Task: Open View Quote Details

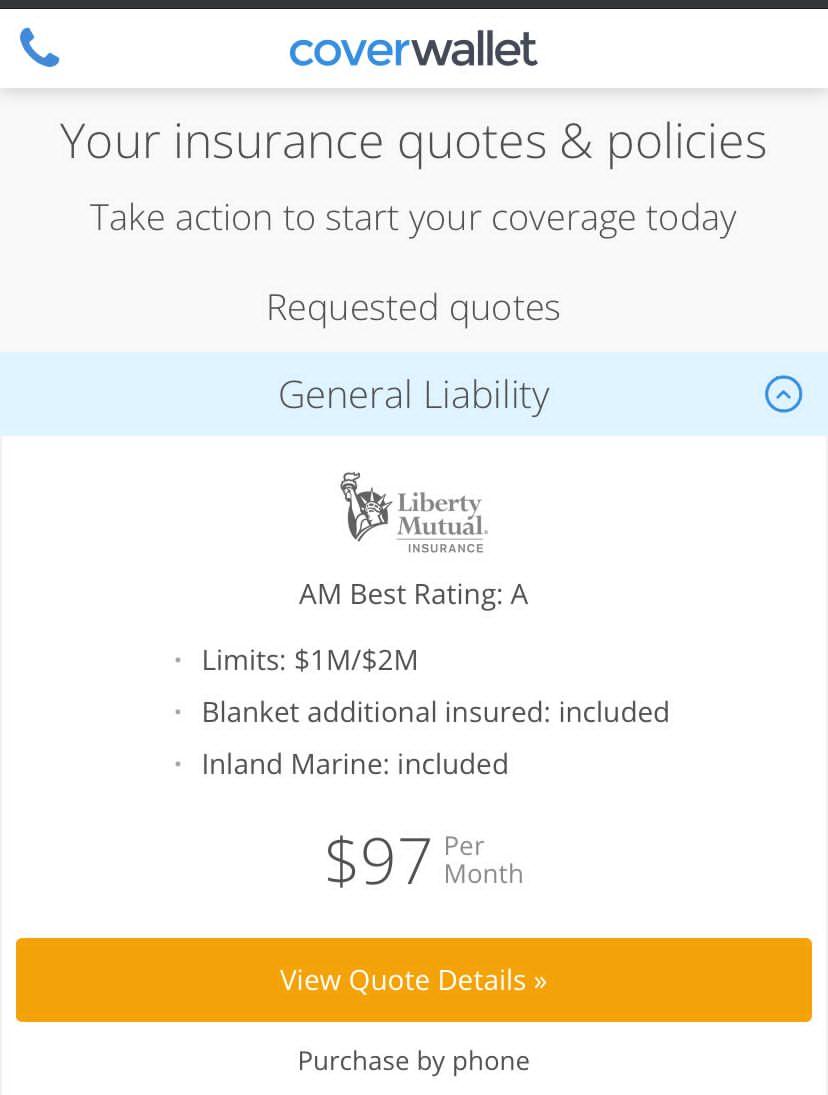Action: [413, 980]
